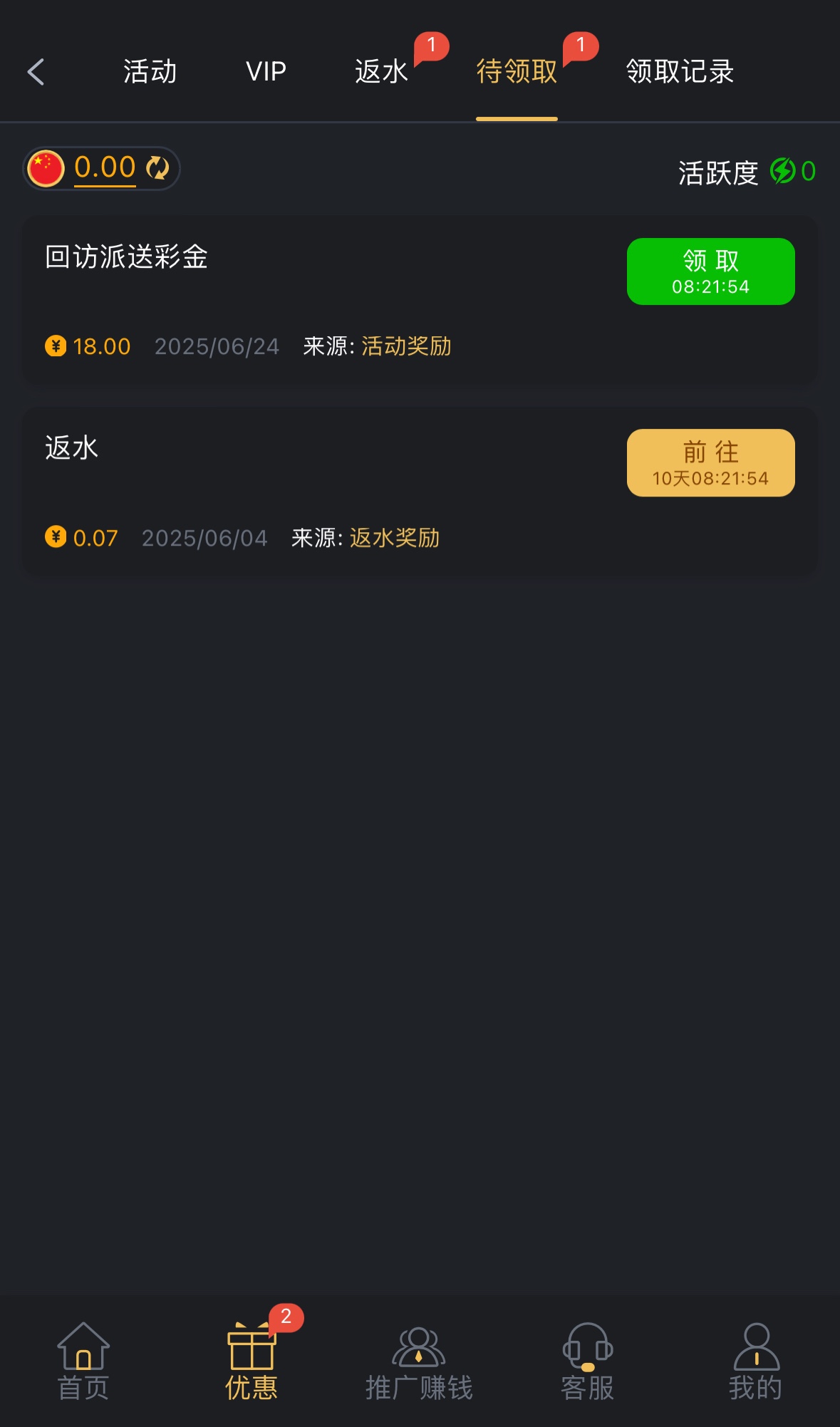840x1427 pixels.
Task: Go back using the top-left arrow
Action: 36,72
